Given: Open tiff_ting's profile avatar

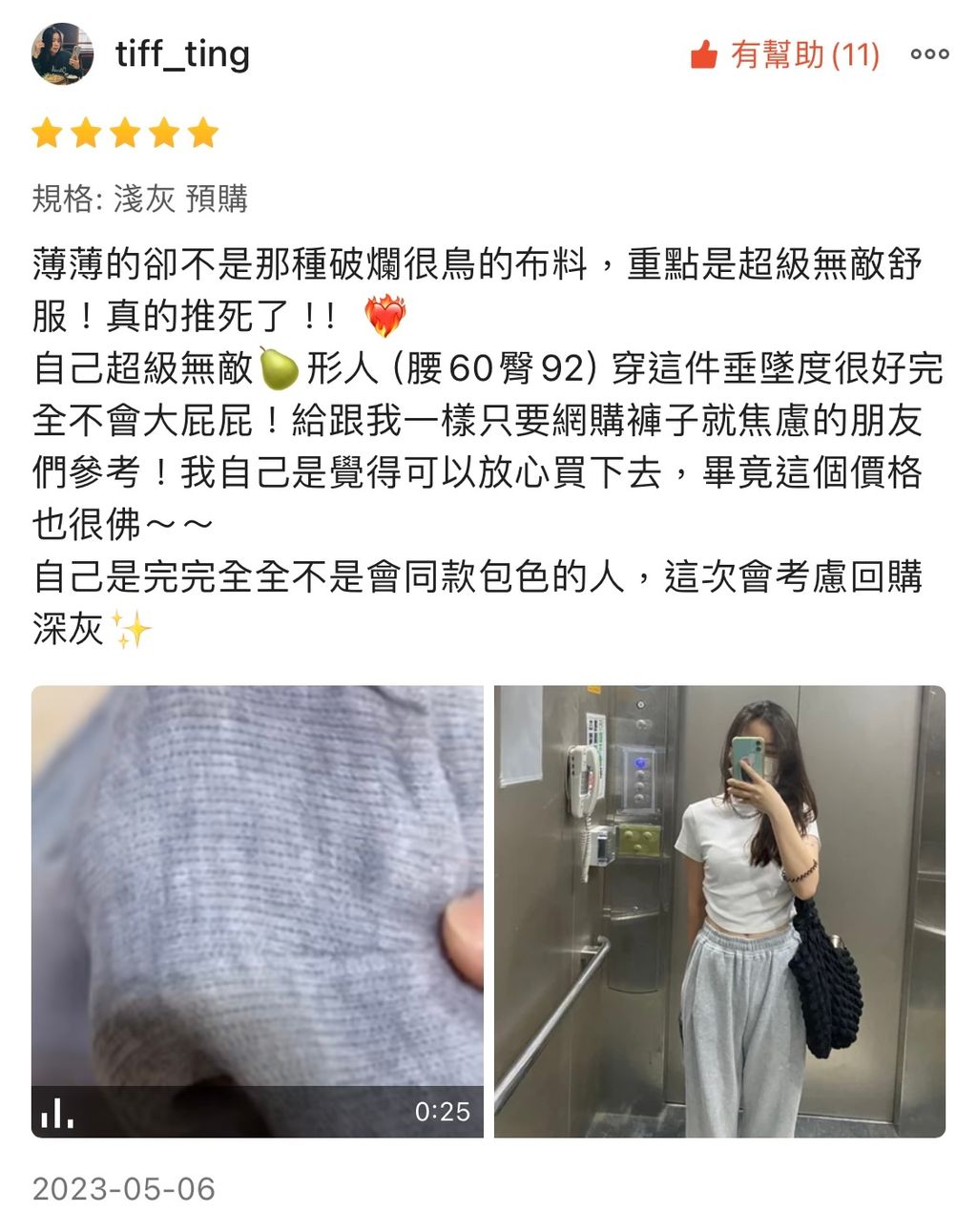Looking at the screenshot, I should 62,53.
